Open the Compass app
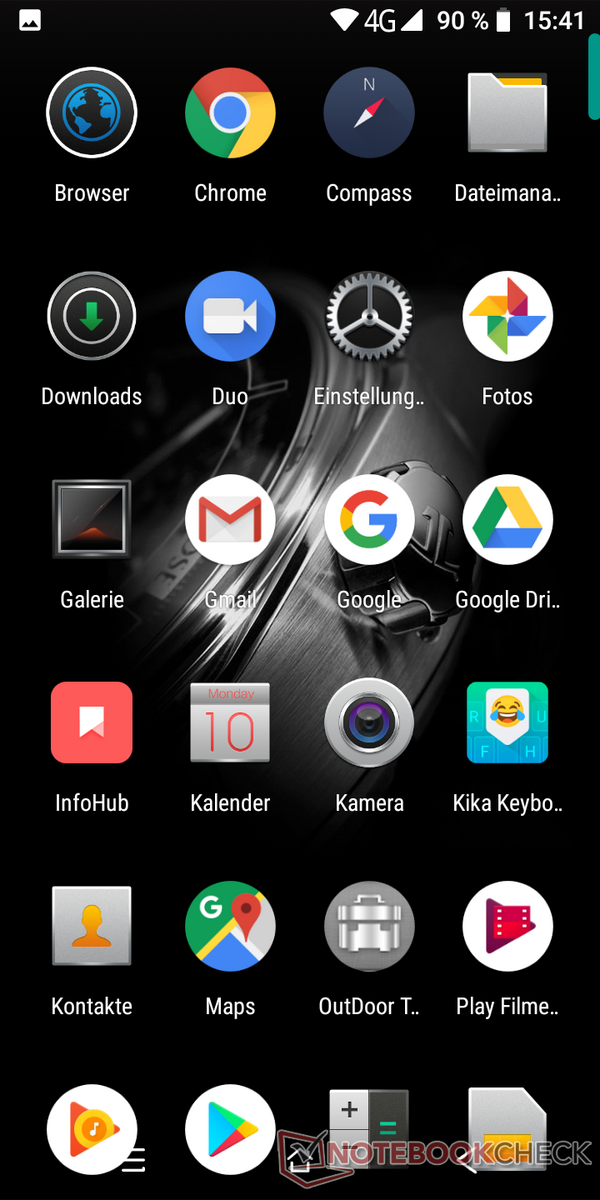 (369, 113)
